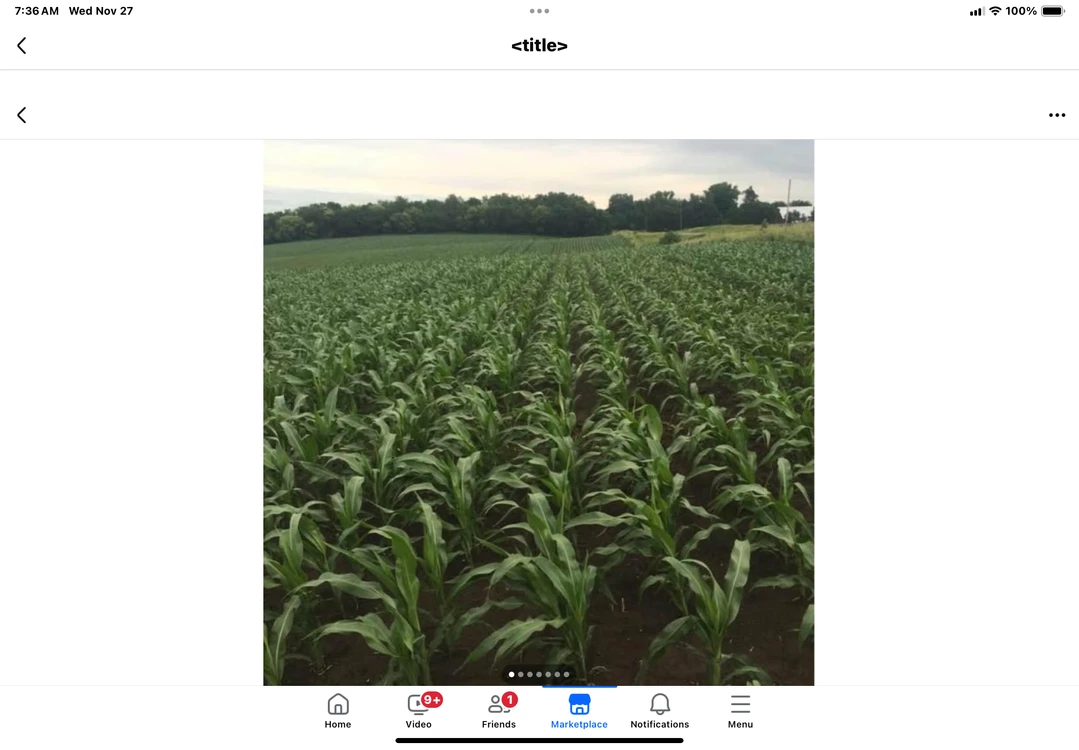The height and width of the screenshot is (750, 1079).
Task: Open the cornfield listing photo
Action: coord(538,410)
